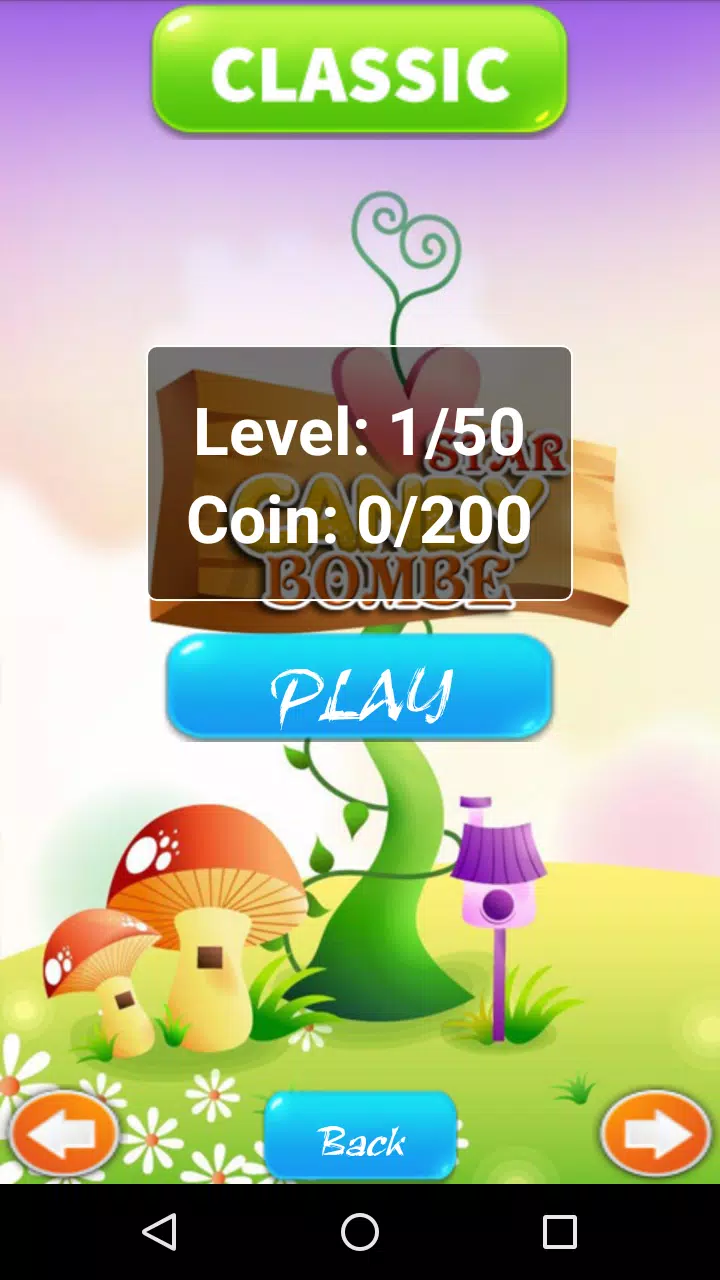Start the game with the PLAY button
The width and height of the screenshot is (720, 1280).
359,688
